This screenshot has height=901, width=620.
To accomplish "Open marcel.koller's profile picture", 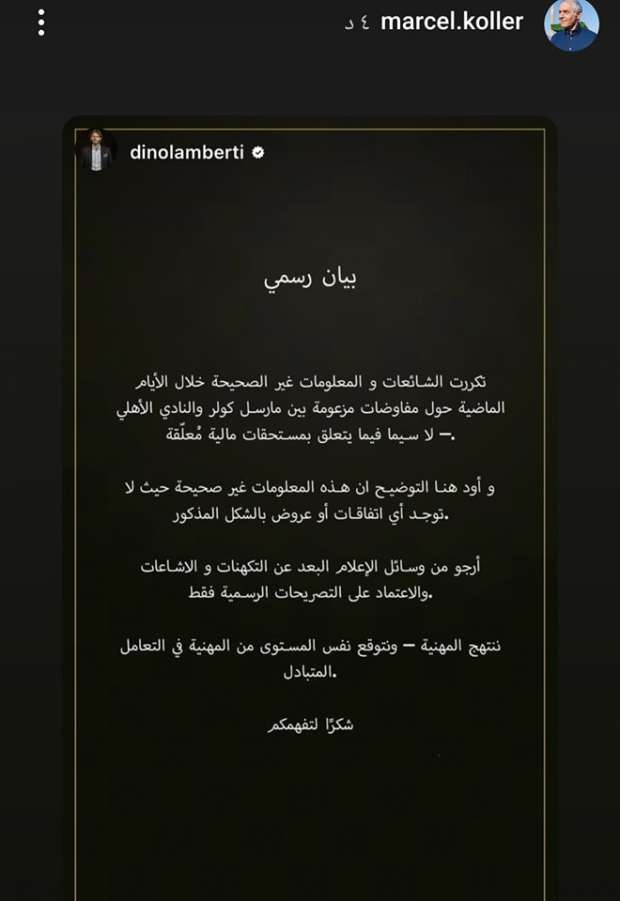I will [571, 25].
